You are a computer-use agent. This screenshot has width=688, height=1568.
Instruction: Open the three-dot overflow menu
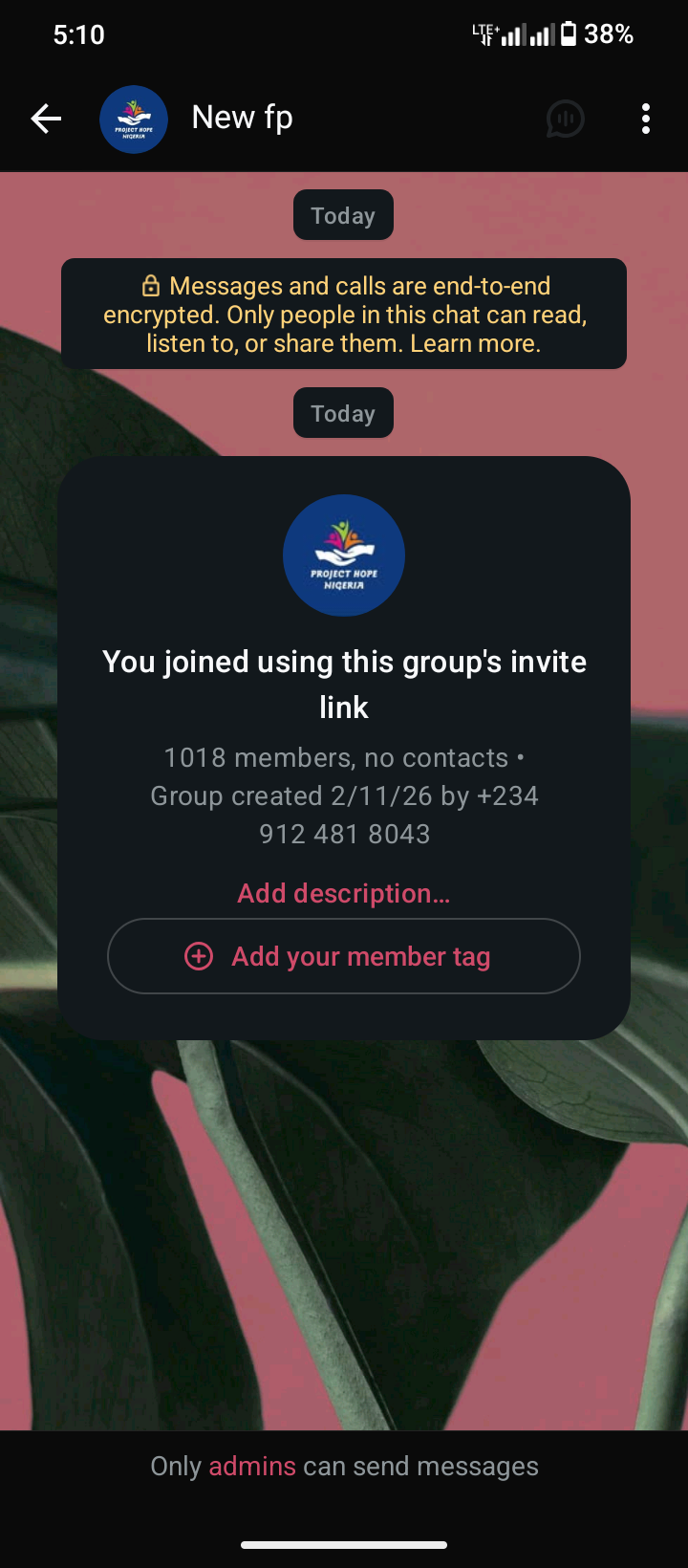tap(646, 119)
